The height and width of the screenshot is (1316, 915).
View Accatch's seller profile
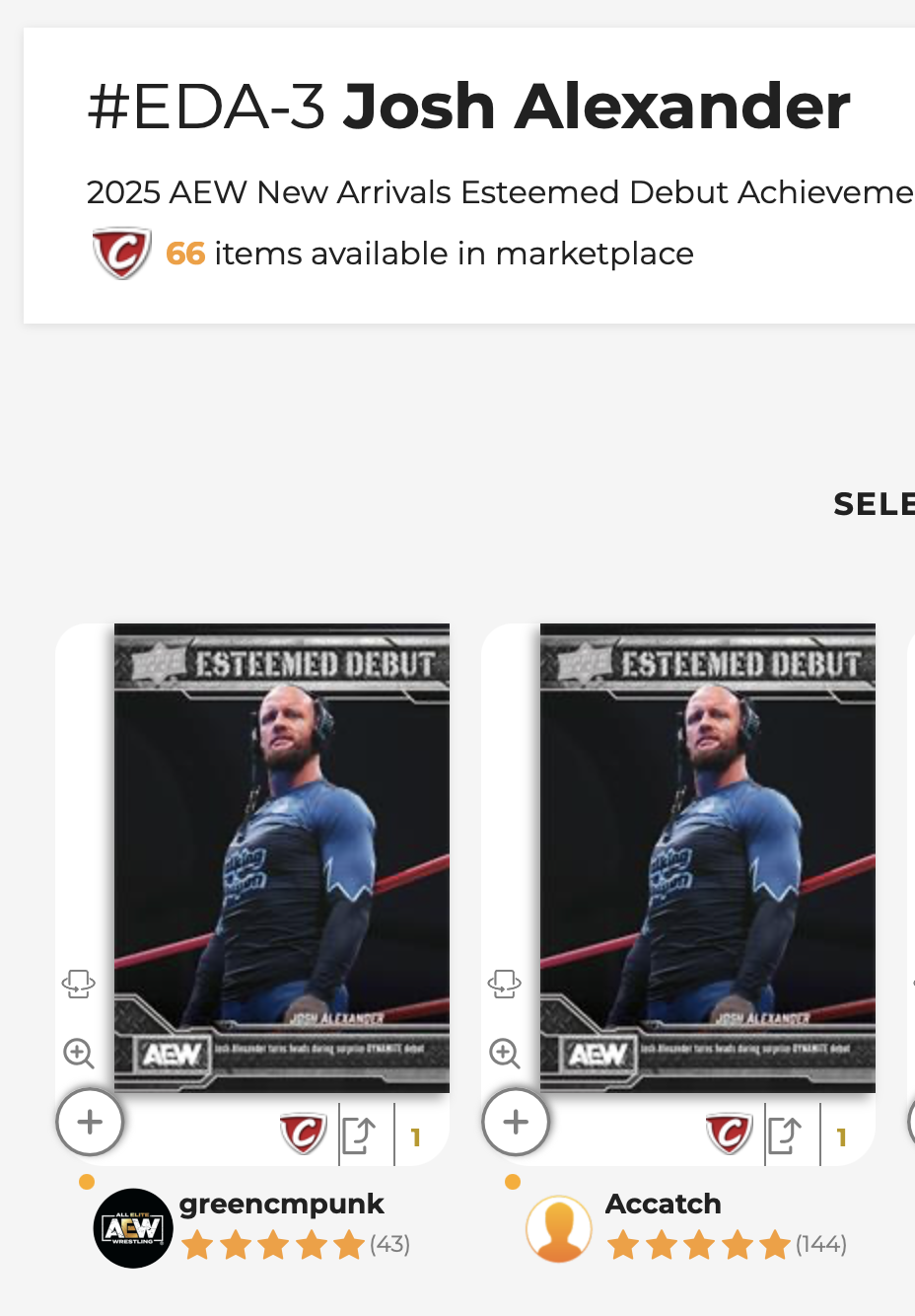(663, 1204)
